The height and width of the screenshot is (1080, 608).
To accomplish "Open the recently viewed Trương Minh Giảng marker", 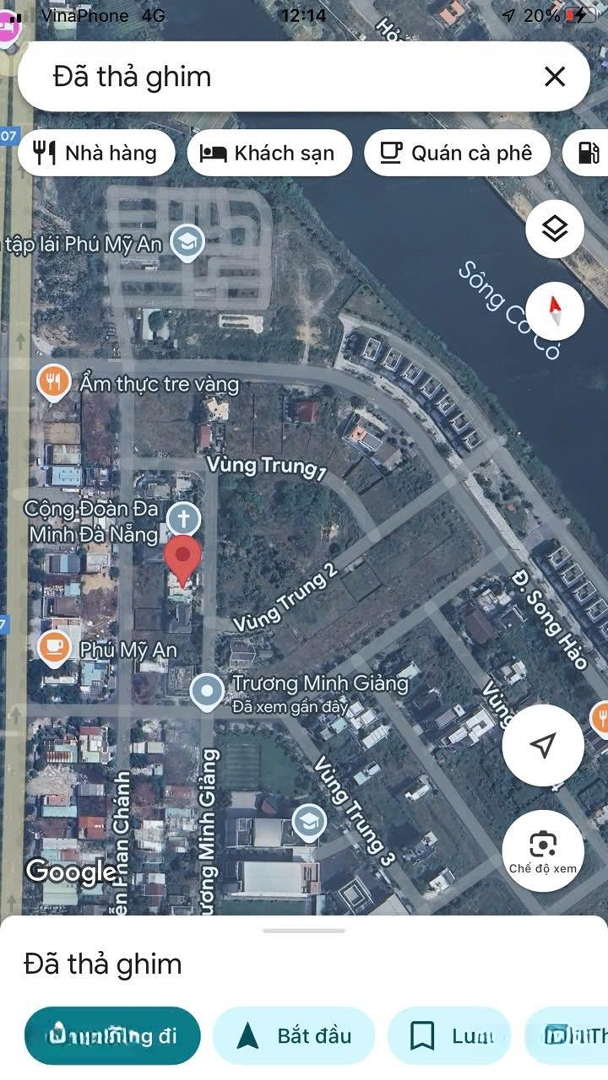I will [207, 691].
